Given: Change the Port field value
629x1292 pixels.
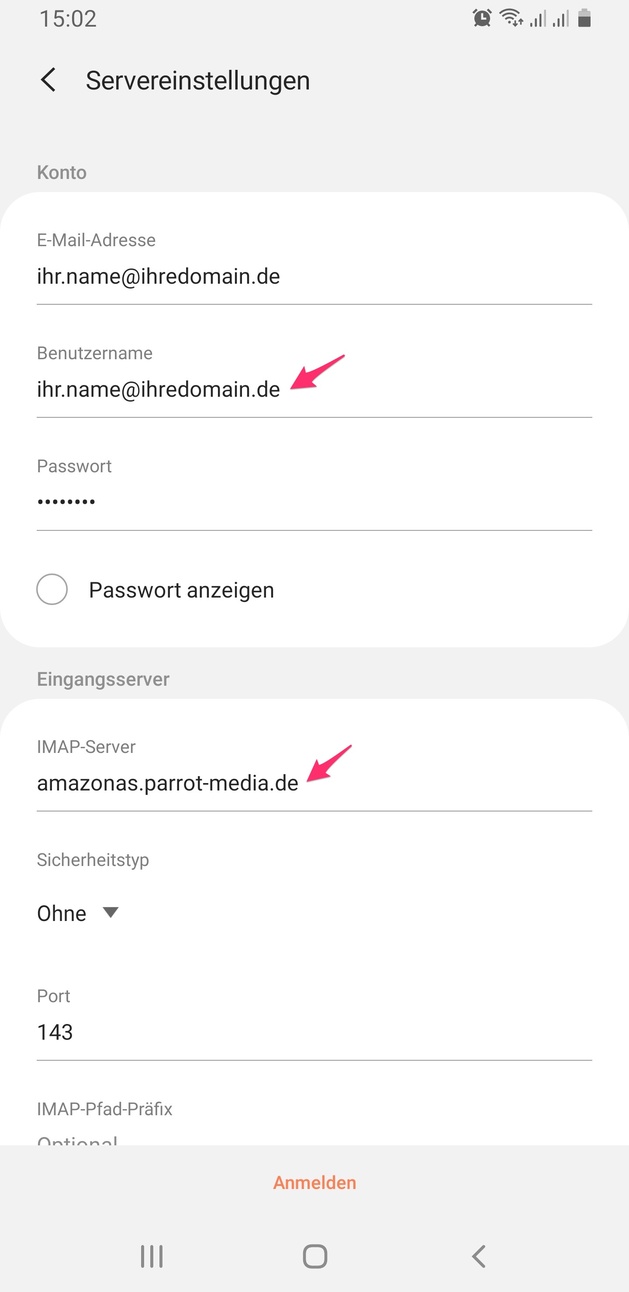Looking at the screenshot, I should (314, 1033).
